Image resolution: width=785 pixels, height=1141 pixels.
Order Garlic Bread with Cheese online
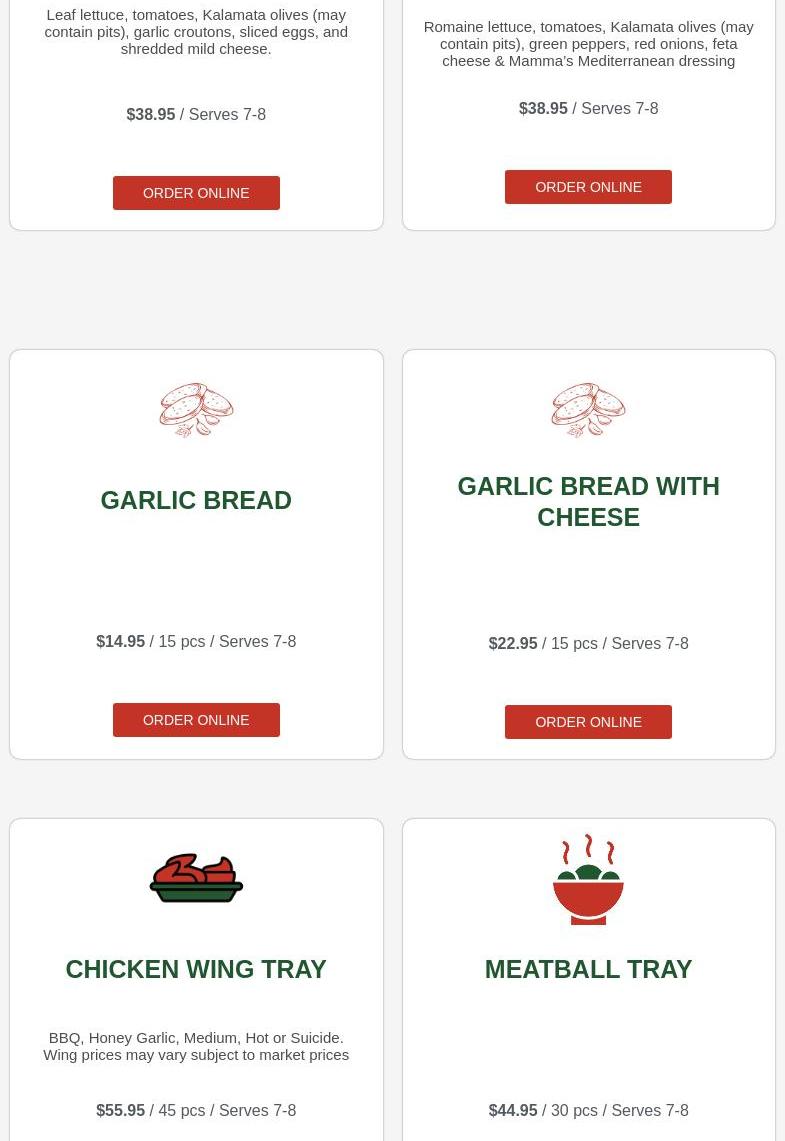[x=588, y=722]
